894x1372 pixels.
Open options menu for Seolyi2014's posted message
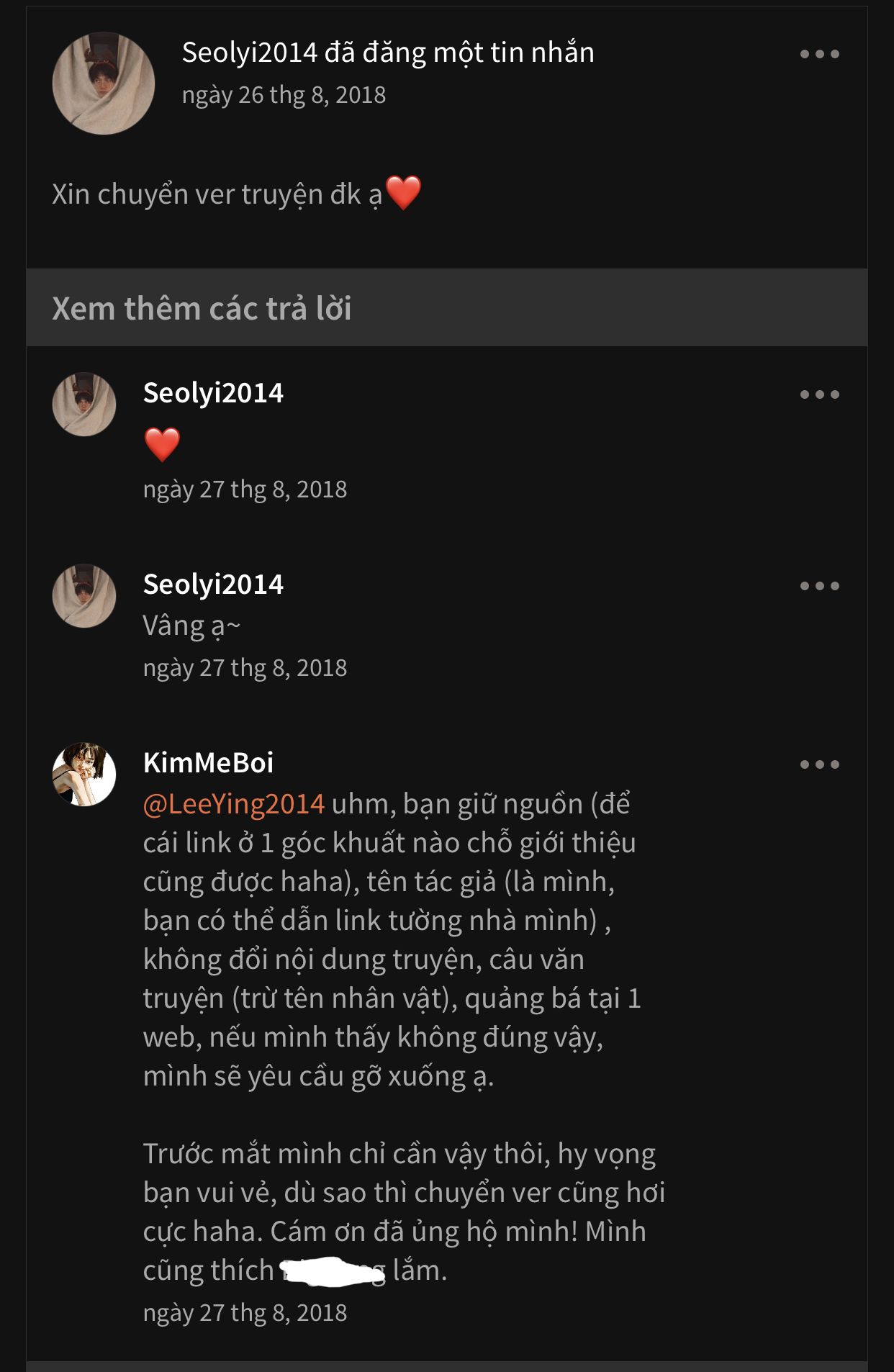(x=819, y=54)
